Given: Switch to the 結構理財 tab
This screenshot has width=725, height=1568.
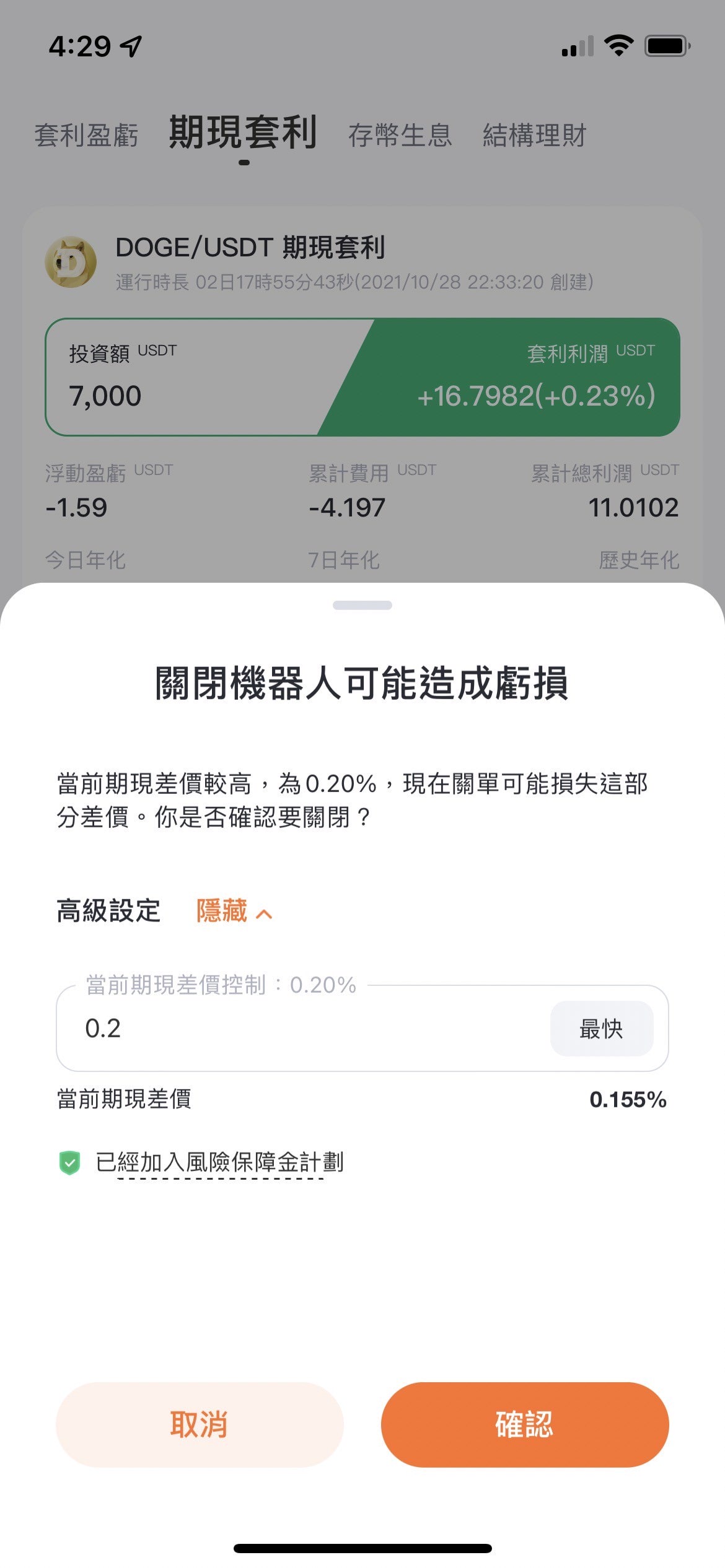Looking at the screenshot, I should click(535, 135).
